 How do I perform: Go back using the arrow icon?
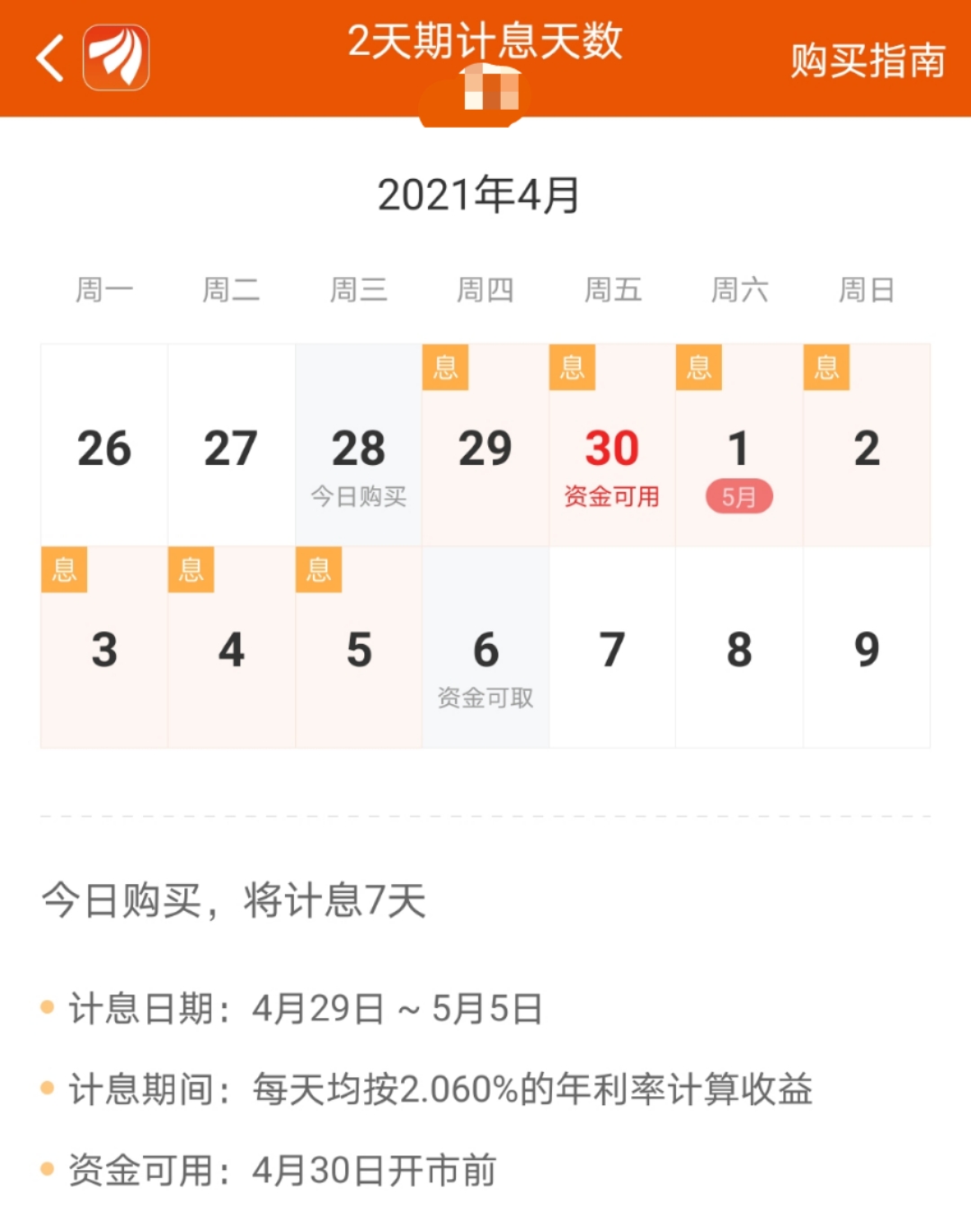50,58
